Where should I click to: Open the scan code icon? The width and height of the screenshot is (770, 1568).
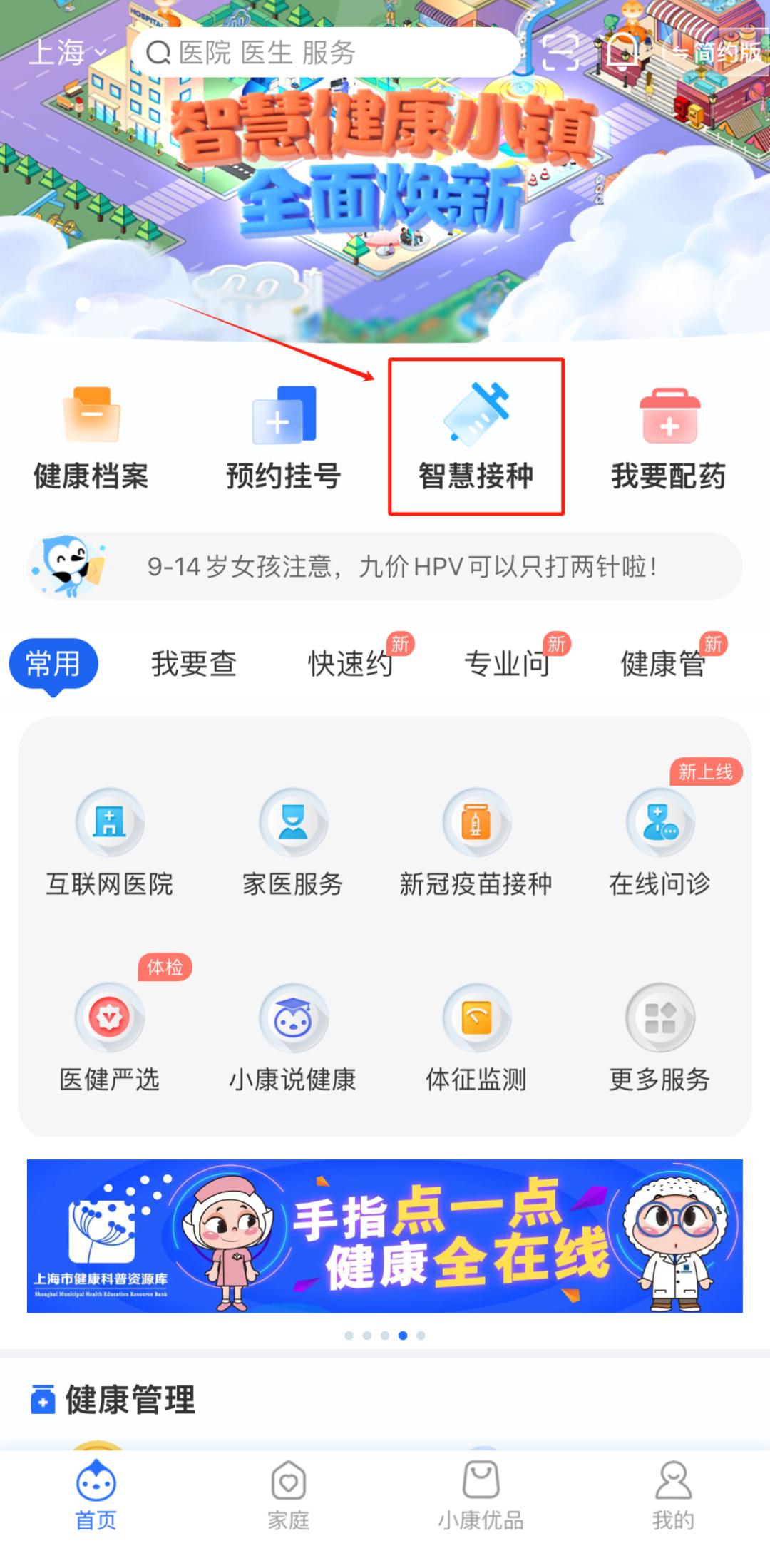[x=560, y=51]
